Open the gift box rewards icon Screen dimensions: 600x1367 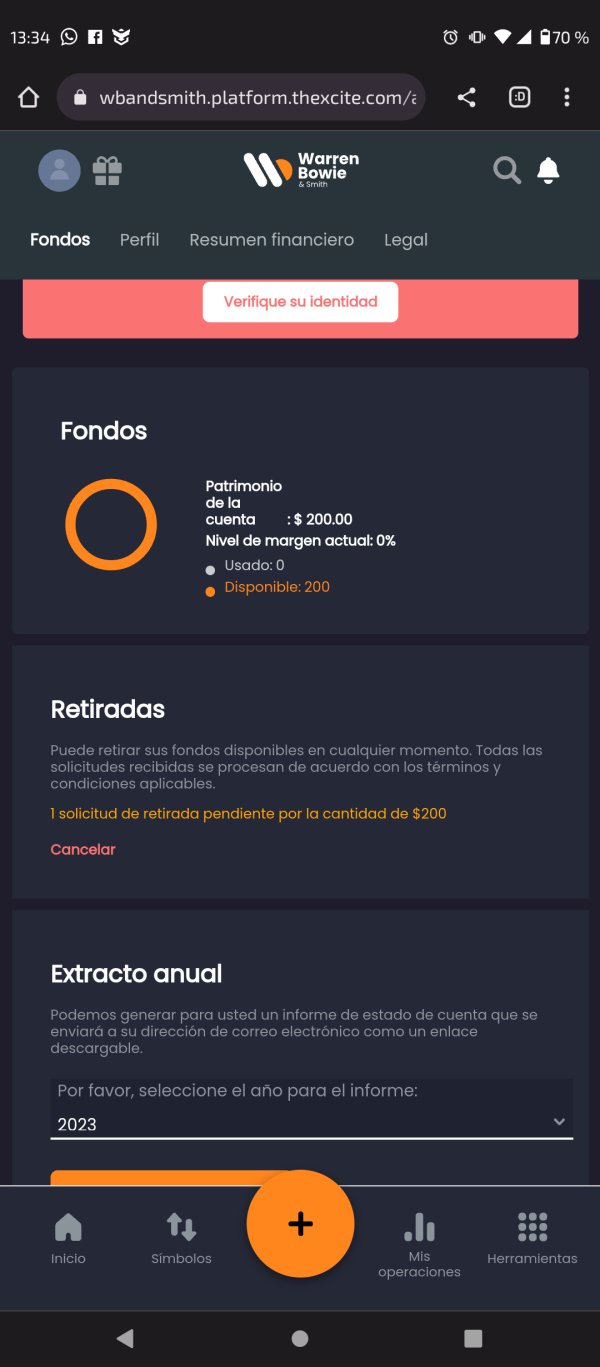pos(107,171)
